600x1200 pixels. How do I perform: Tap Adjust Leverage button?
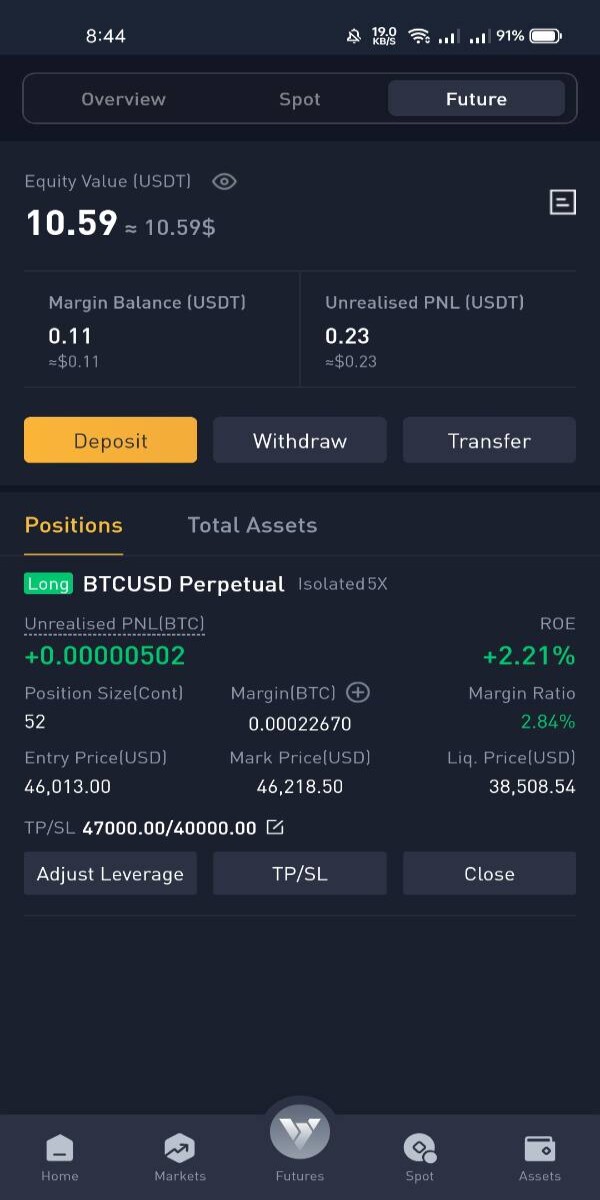tap(110, 873)
